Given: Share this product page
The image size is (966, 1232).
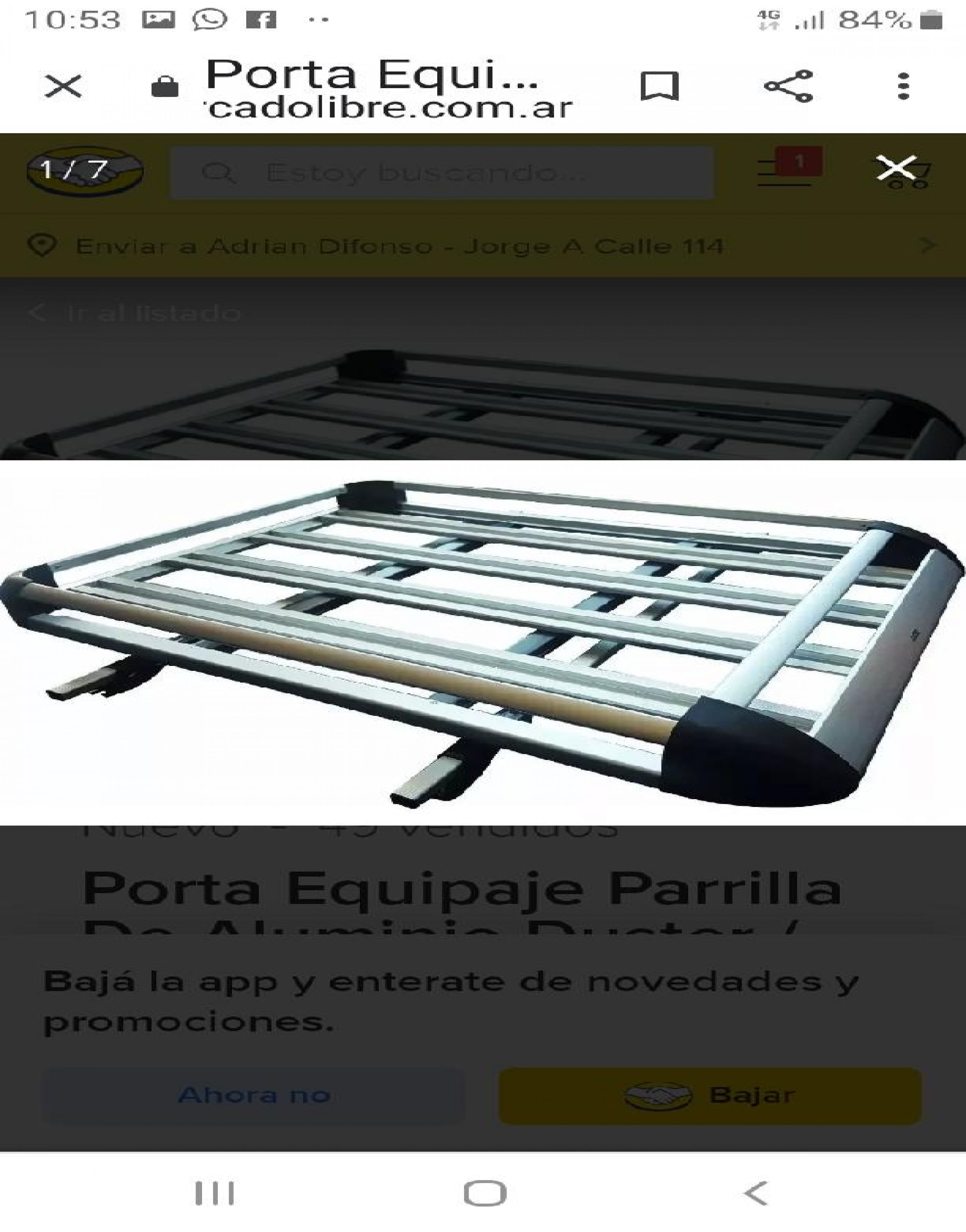Looking at the screenshot, I should coord(789,87).
